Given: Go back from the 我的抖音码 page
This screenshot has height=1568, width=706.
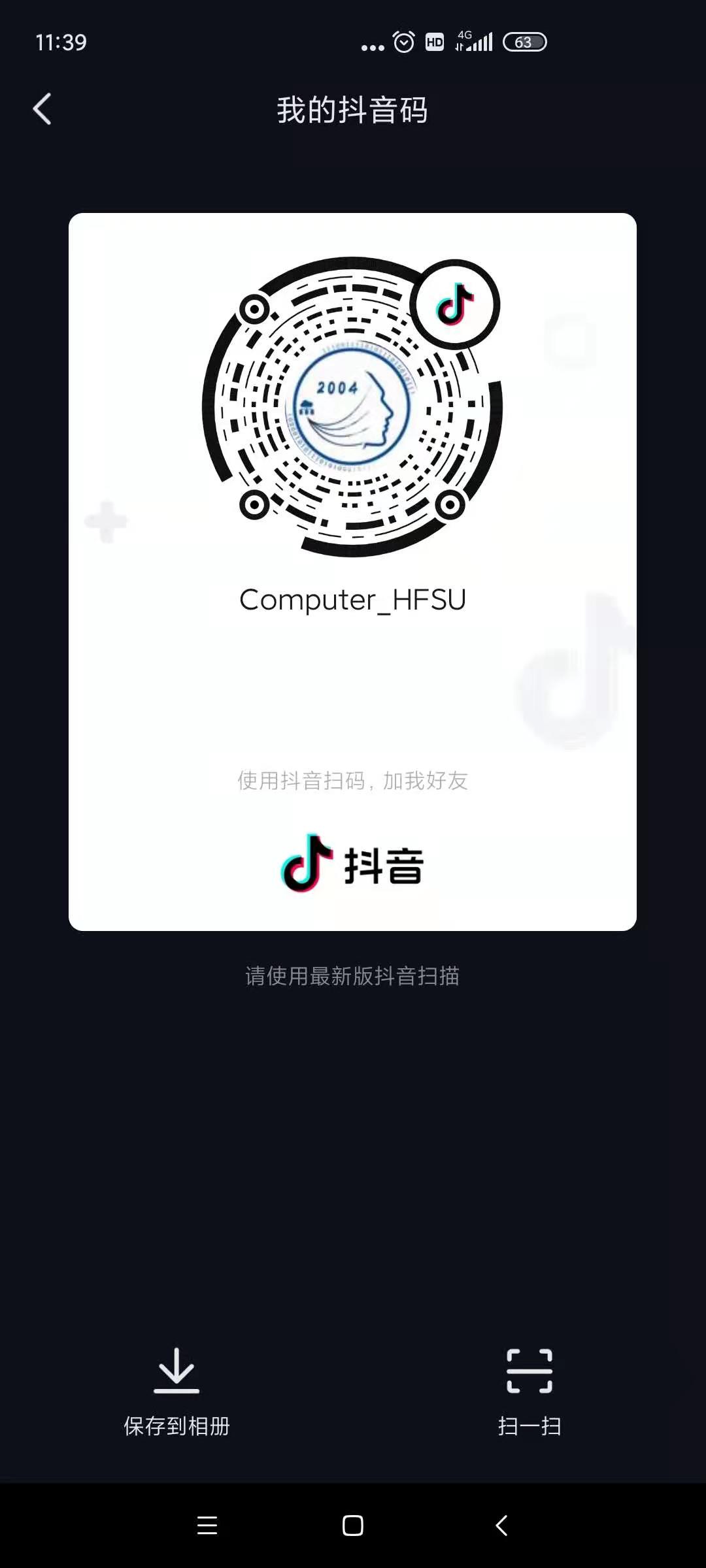Looking at the screenshot, I should coord(42,108).
